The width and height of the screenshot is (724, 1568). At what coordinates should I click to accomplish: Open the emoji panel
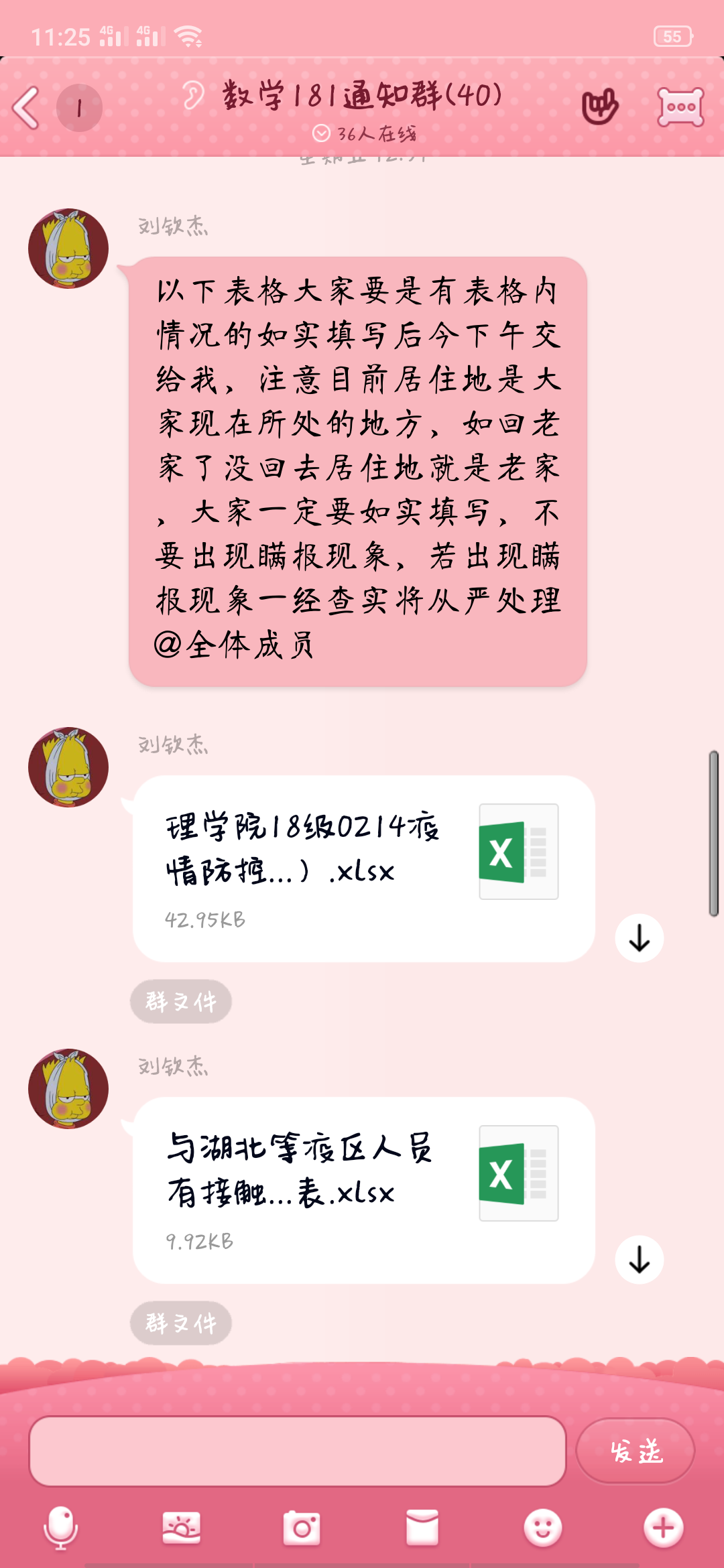[542, 1528]
